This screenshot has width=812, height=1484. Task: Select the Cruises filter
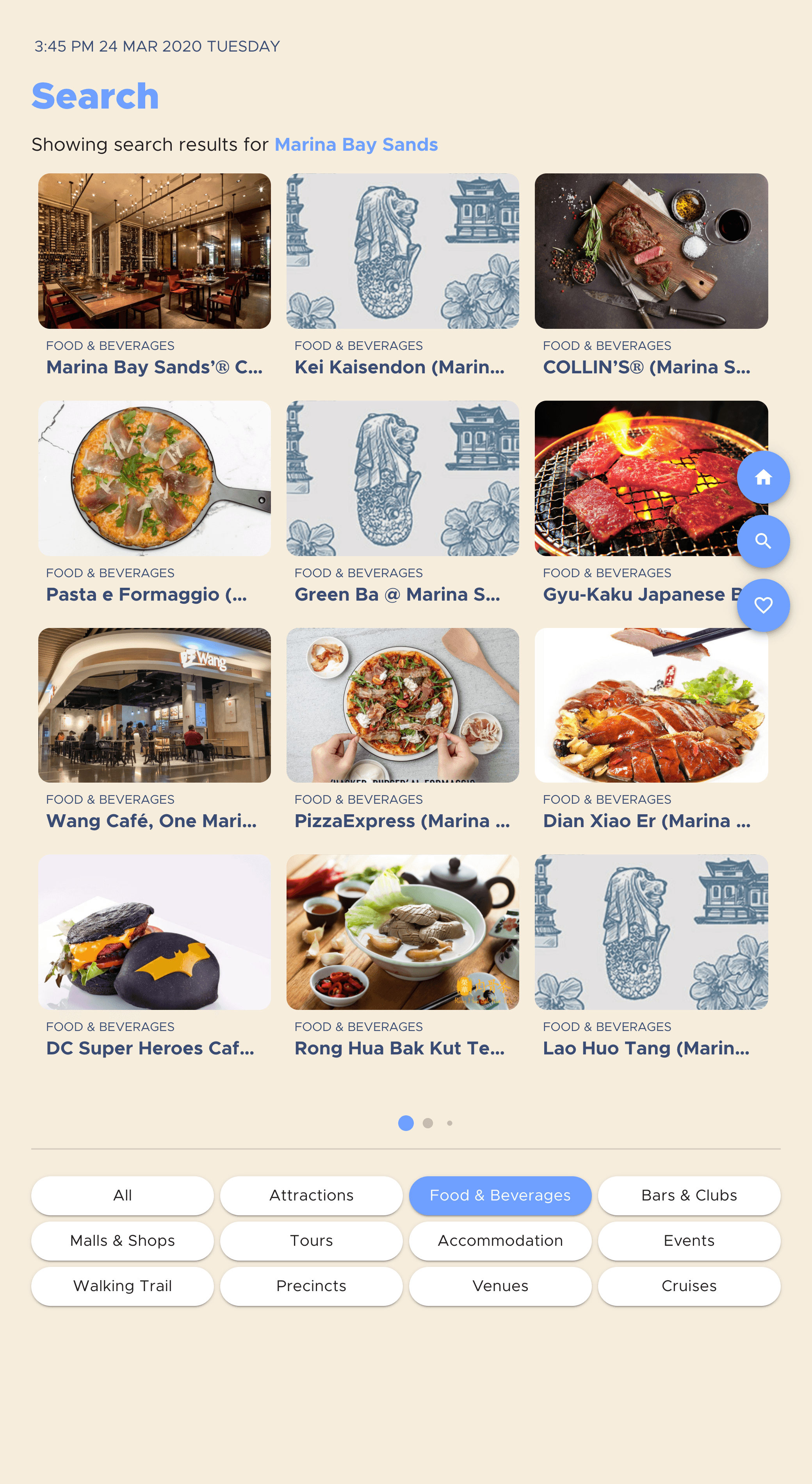point(689,1286)
